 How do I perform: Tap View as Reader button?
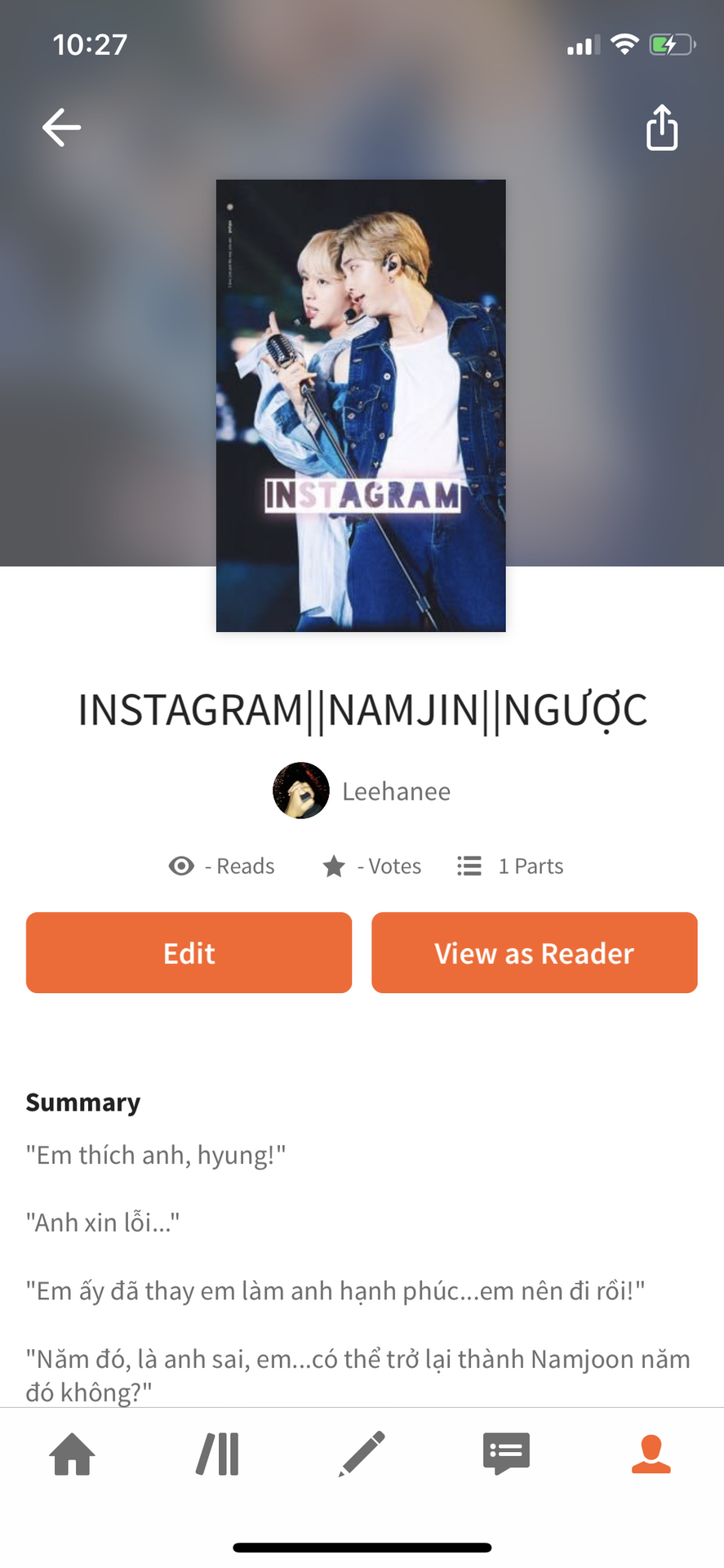click(x=534, y=952)
